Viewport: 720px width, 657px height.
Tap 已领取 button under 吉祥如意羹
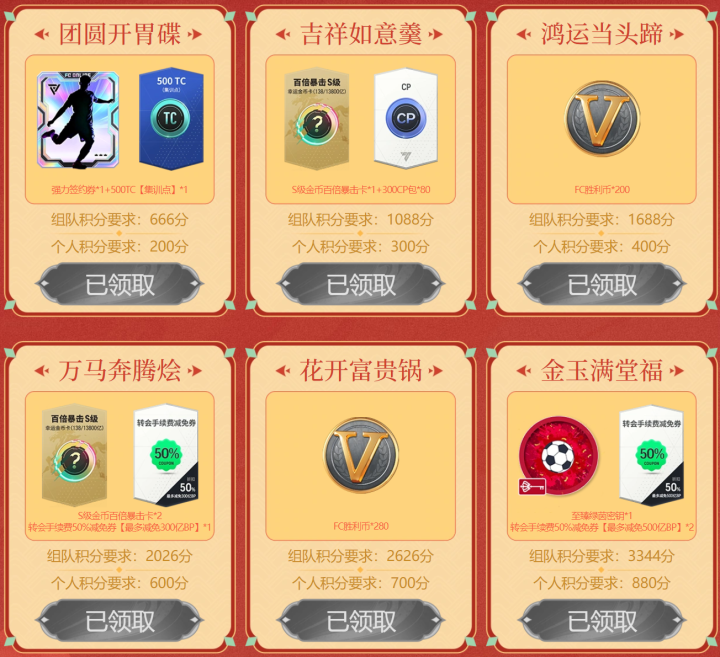(x=361, y=285)
